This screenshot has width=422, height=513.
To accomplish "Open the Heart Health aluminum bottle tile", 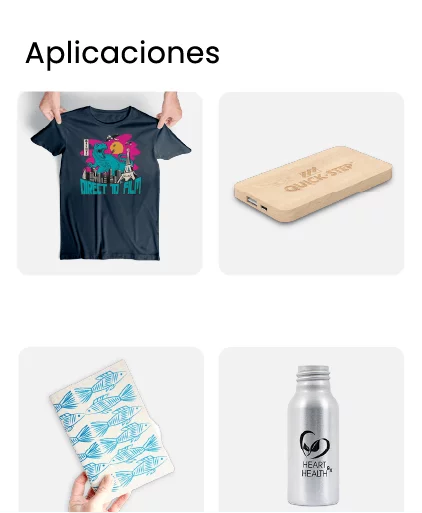I will pos(311,430).
